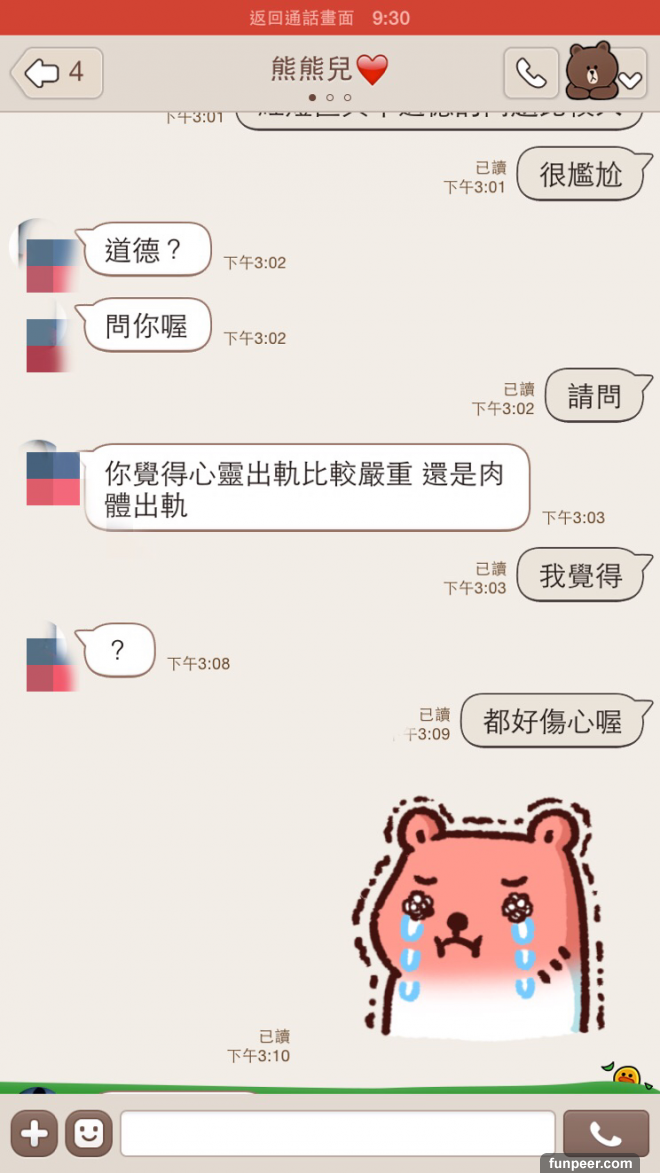Tap the phone button beside the message field
The image size is (660, 1173).
click(x=605, y=1133)
